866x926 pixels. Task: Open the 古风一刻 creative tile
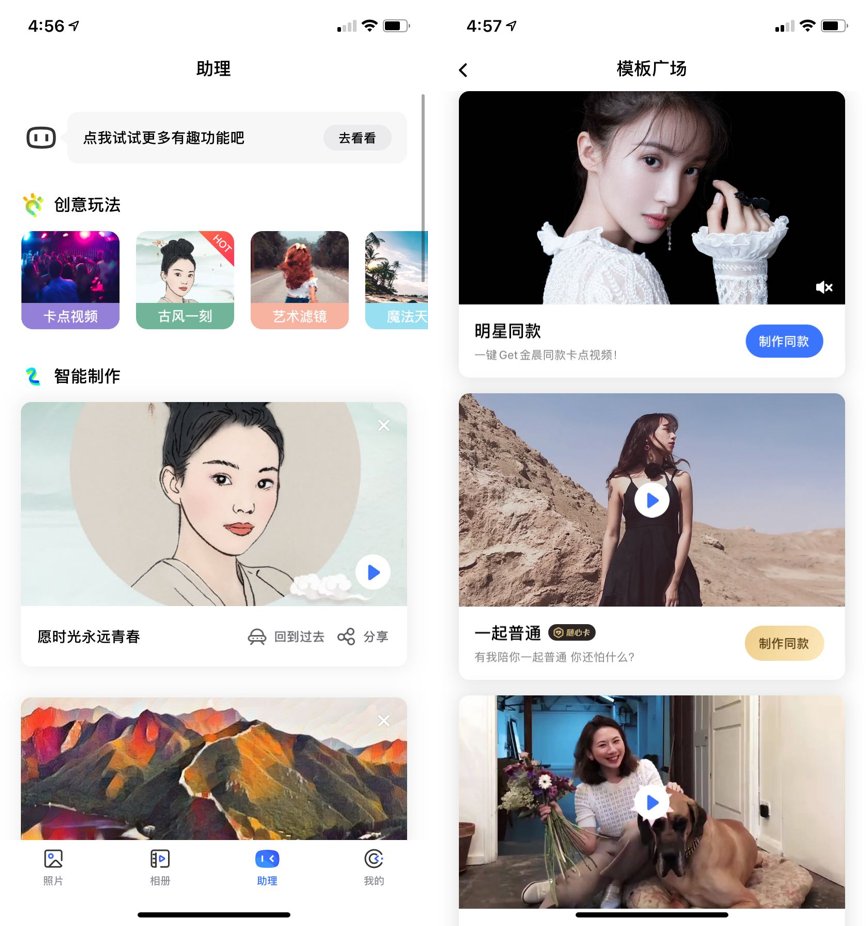click(x=185, y=280)
